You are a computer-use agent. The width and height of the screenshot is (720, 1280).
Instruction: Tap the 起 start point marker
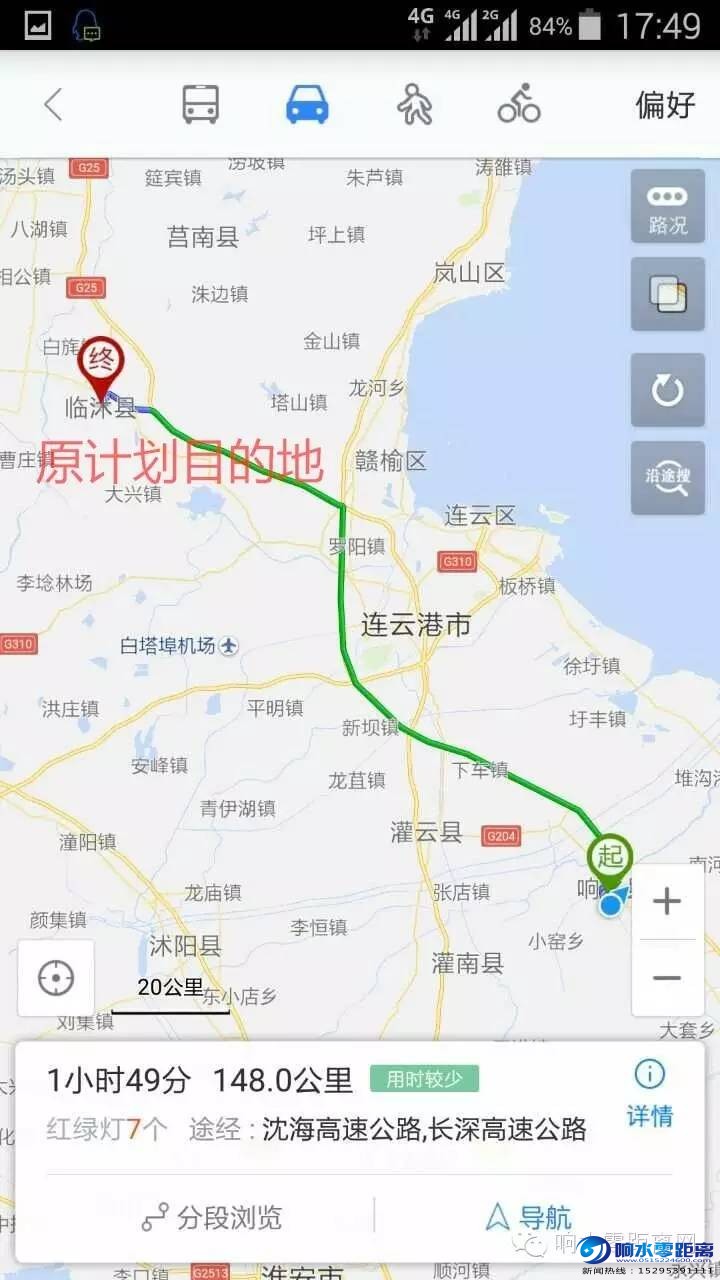[x=609, y=858]
